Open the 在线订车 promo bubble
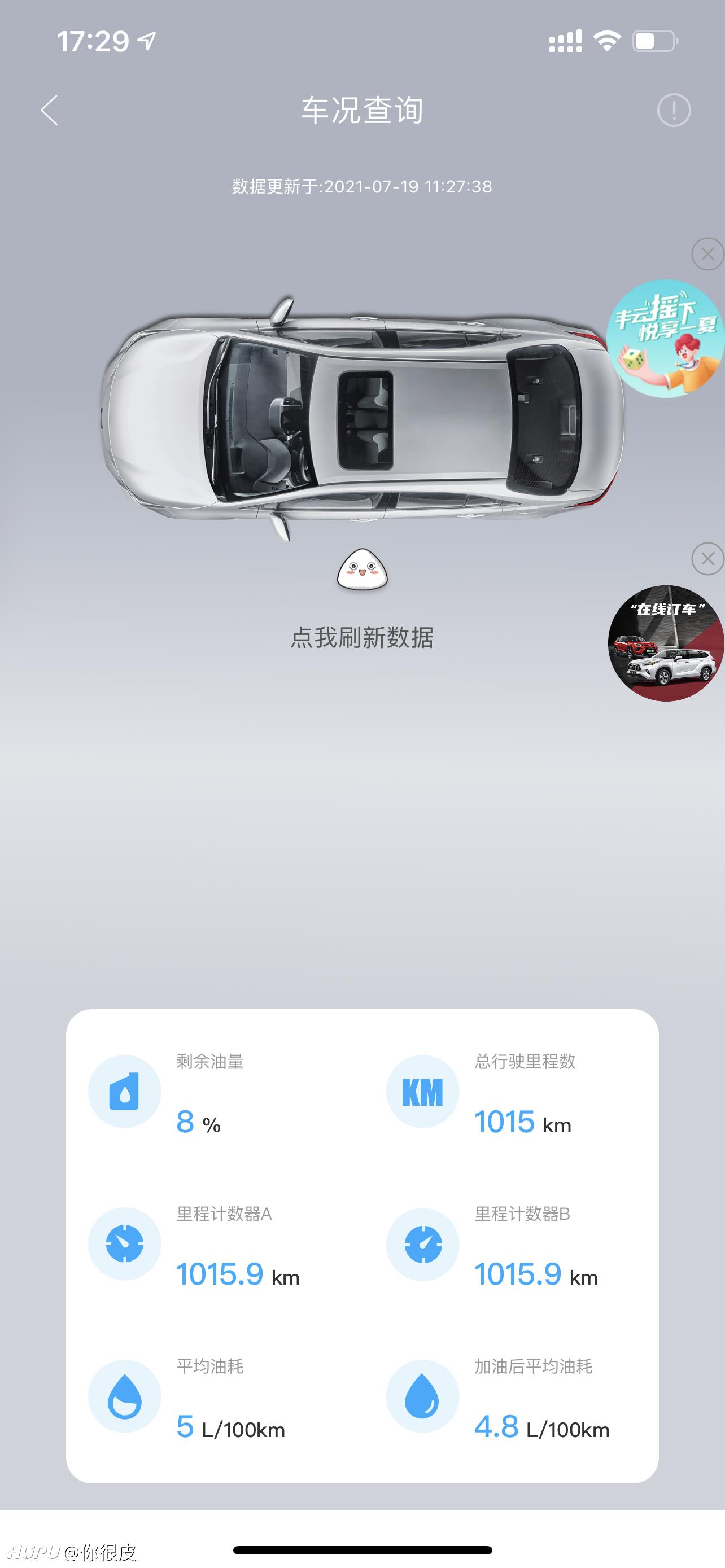 (x=665, y=643)
